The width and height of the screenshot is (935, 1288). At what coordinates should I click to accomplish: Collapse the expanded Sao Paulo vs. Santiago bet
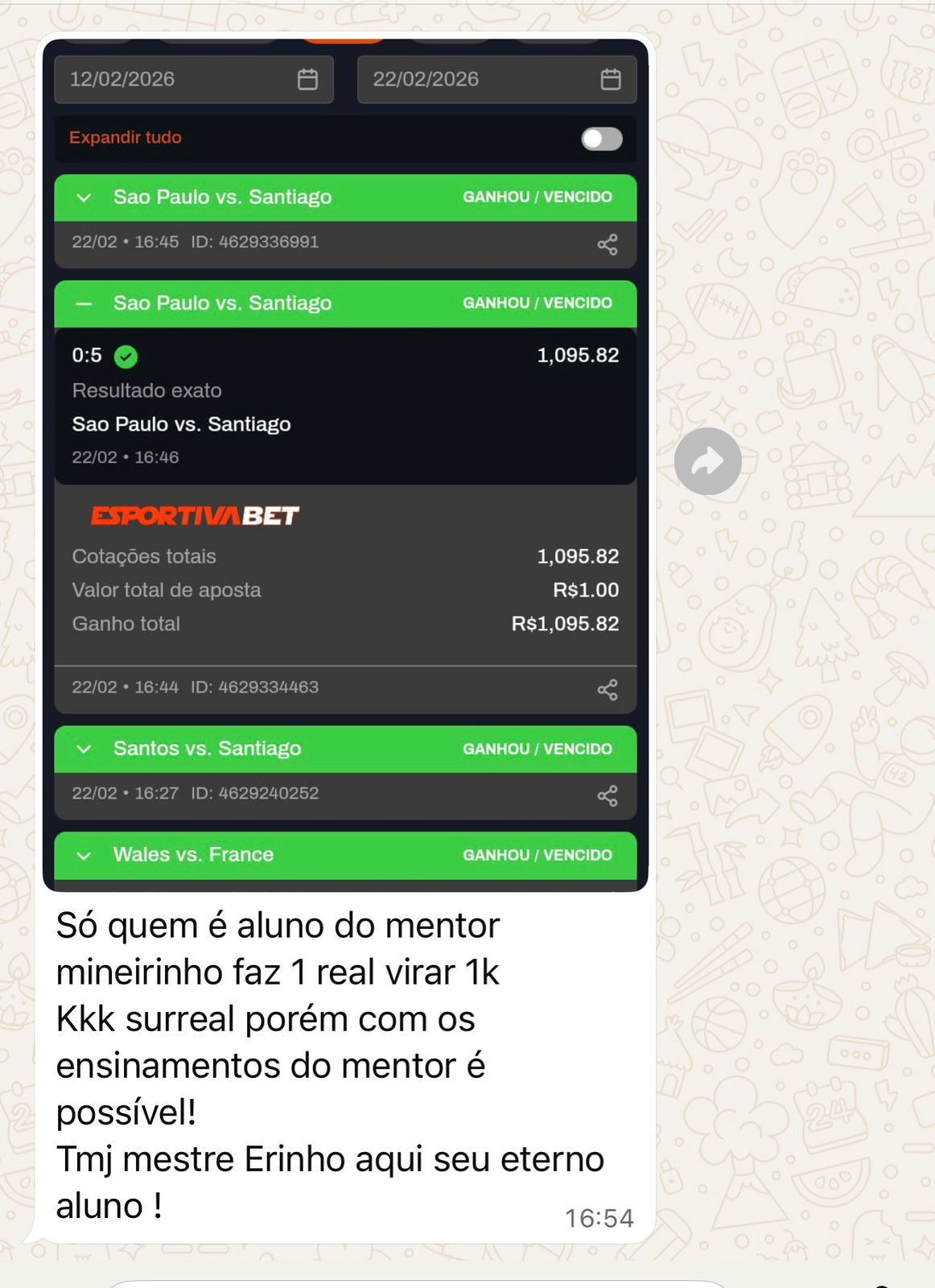[83, 303]
